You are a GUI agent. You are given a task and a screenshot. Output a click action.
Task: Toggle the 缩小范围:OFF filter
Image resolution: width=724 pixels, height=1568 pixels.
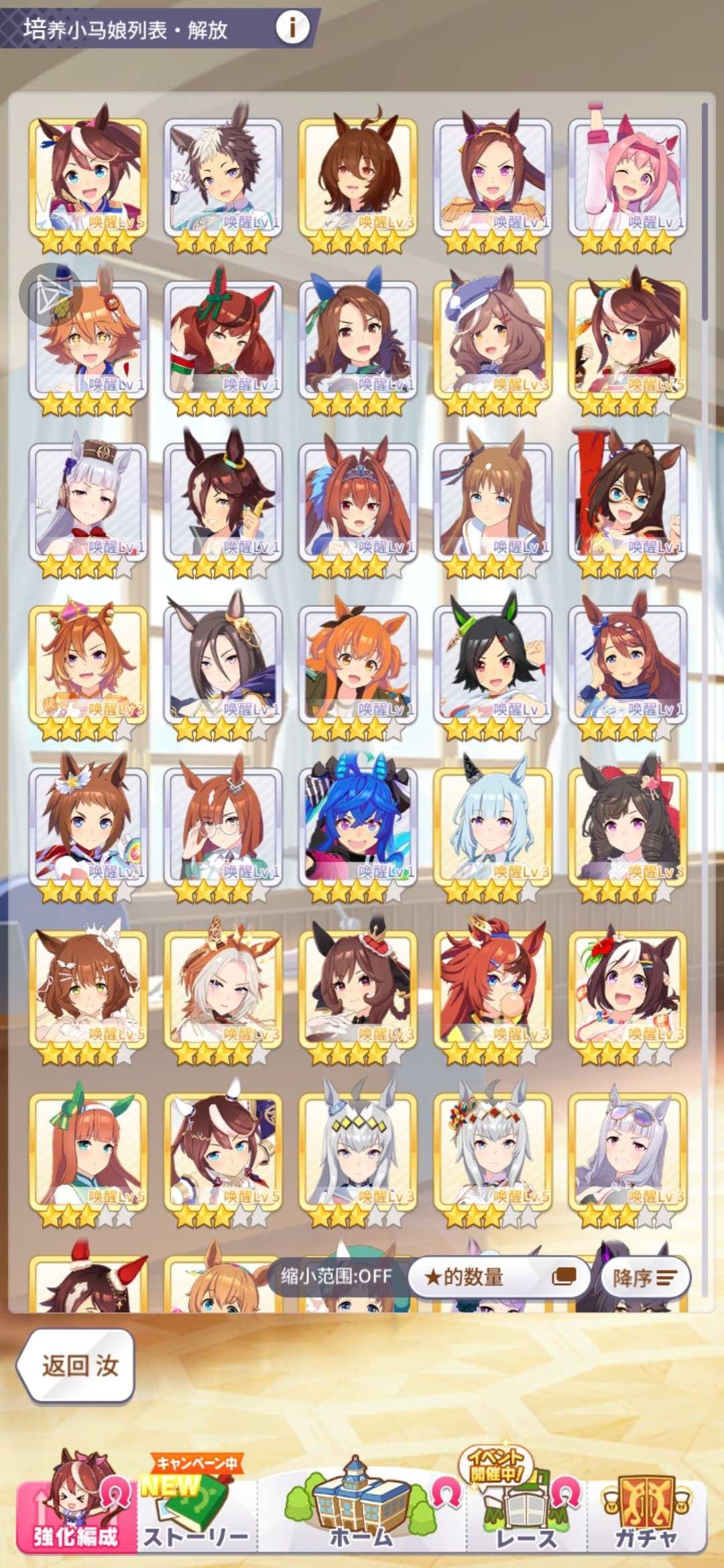(336, 1275)
